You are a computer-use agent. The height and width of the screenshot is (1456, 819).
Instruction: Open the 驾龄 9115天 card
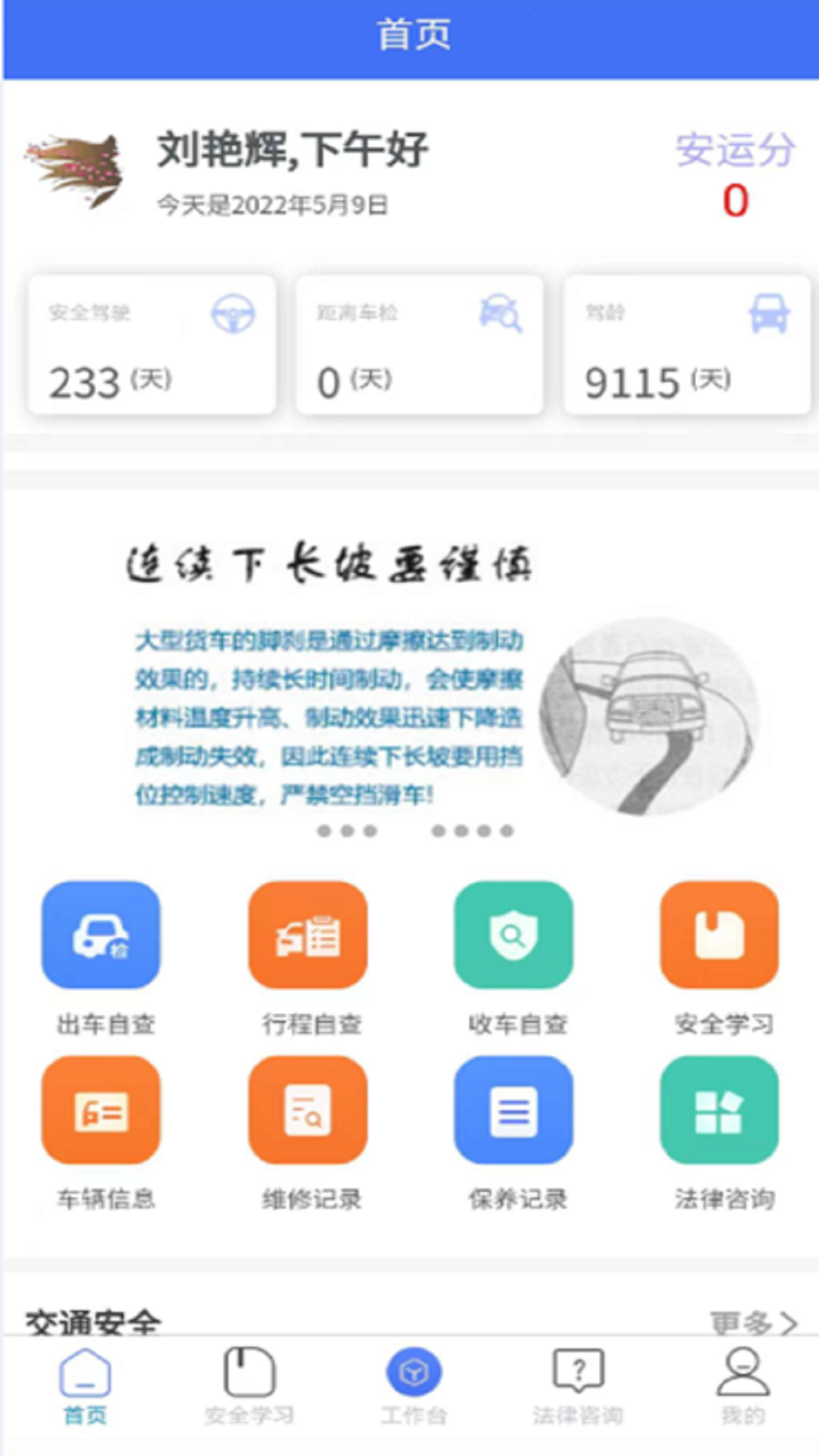point(687,345)
